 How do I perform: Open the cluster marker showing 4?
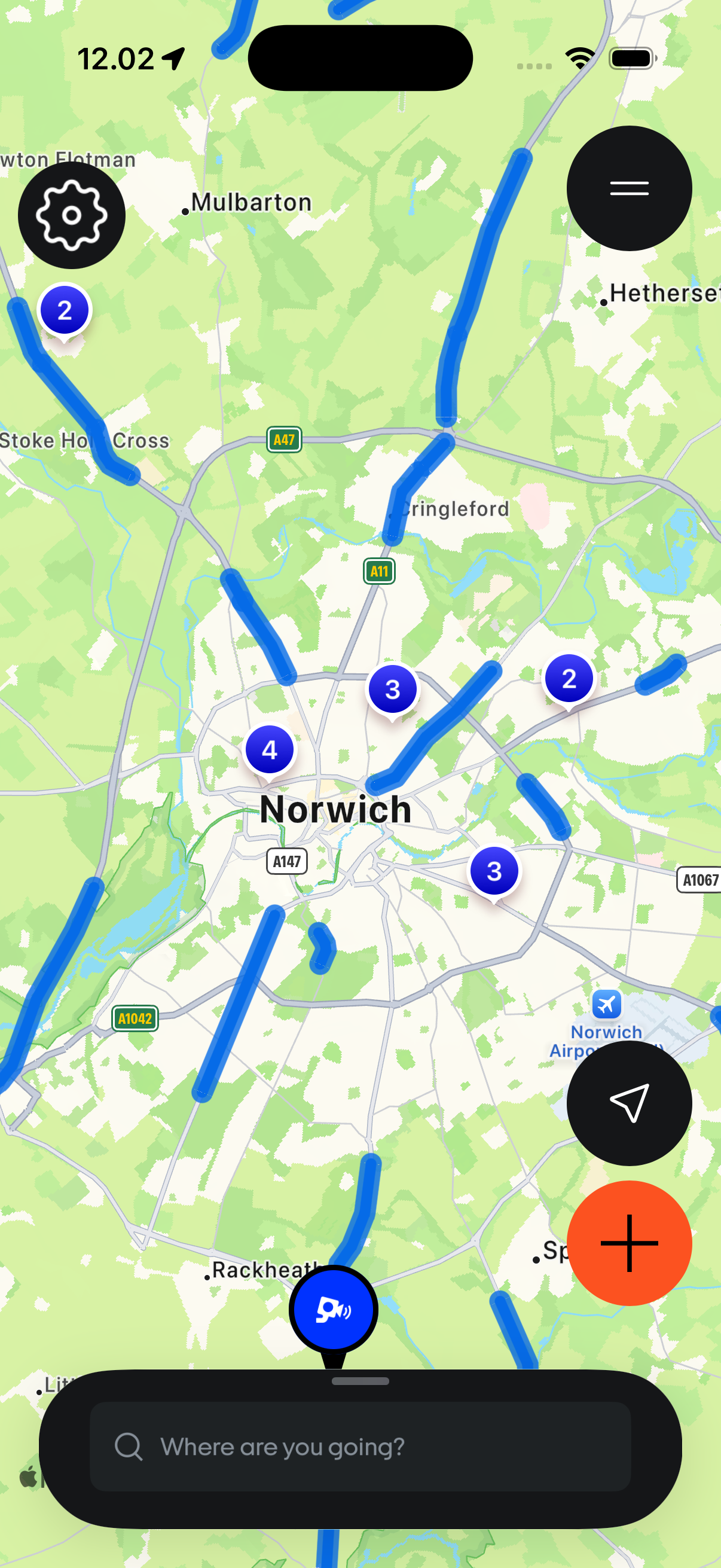point(270,749)
